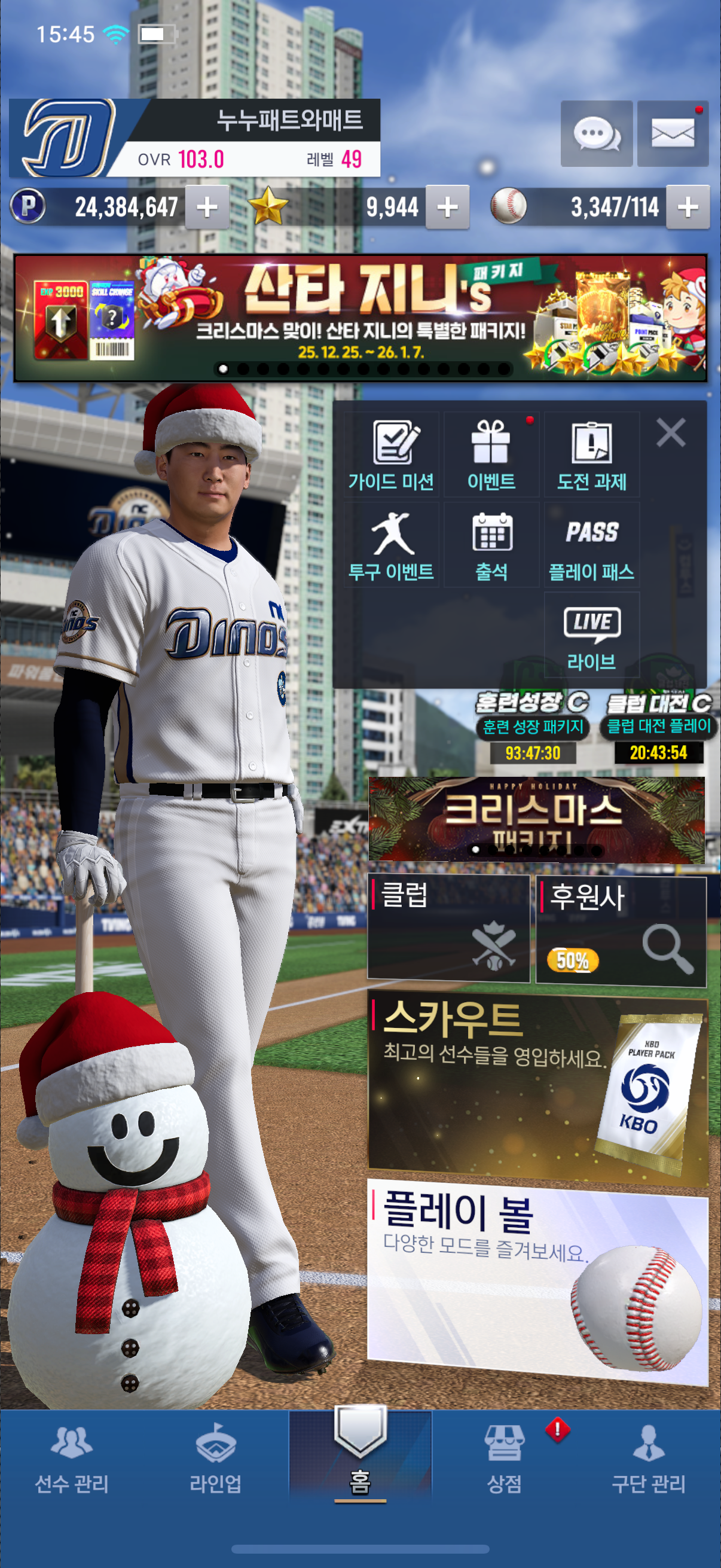Tap the plus button beside the baseball count
721x1568 pixels.
[x=688, y=208]
